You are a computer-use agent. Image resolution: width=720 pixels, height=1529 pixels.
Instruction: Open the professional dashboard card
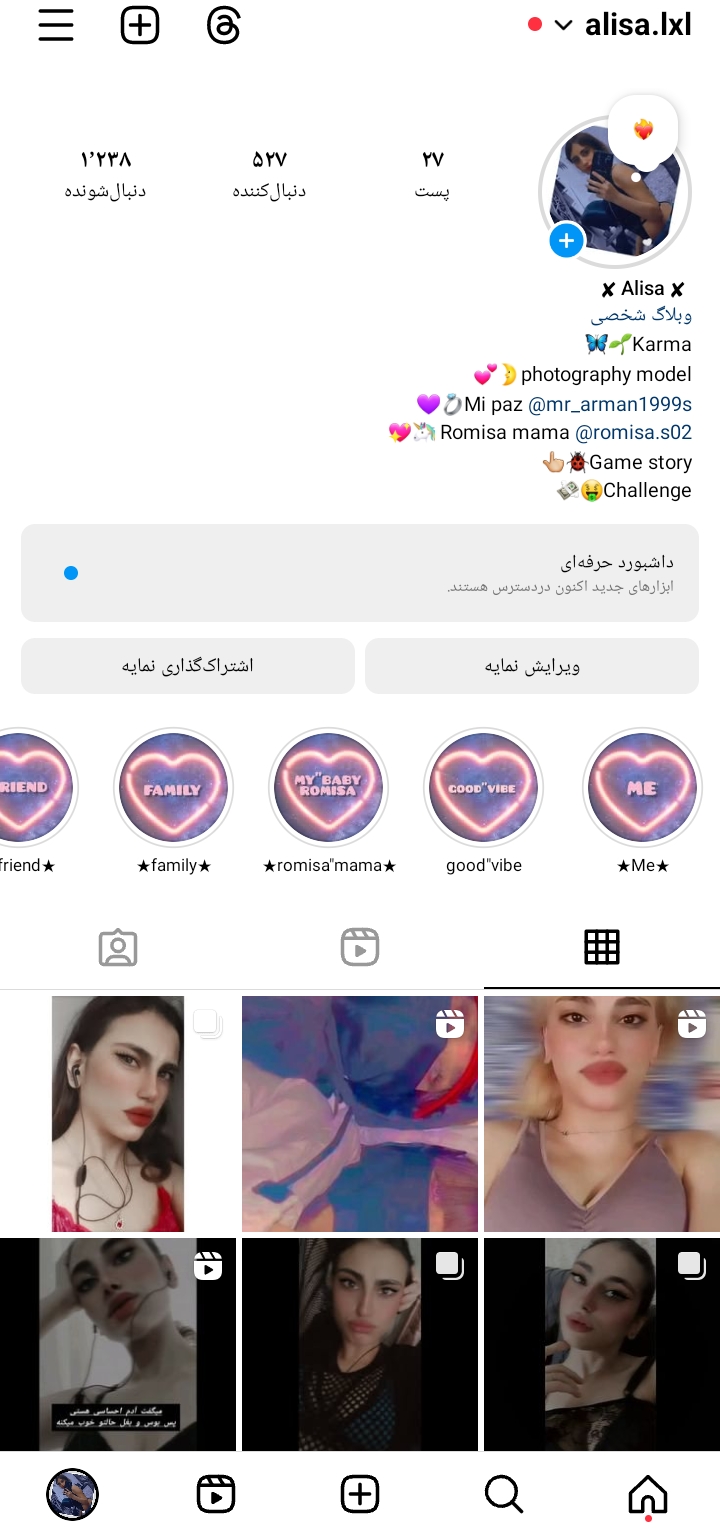click(x=360, y=573)
